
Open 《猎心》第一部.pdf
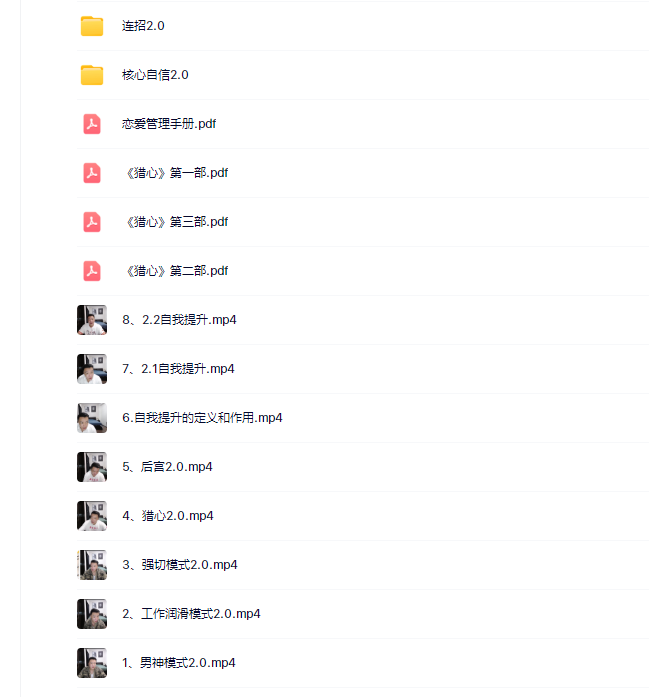pos(175,173)
